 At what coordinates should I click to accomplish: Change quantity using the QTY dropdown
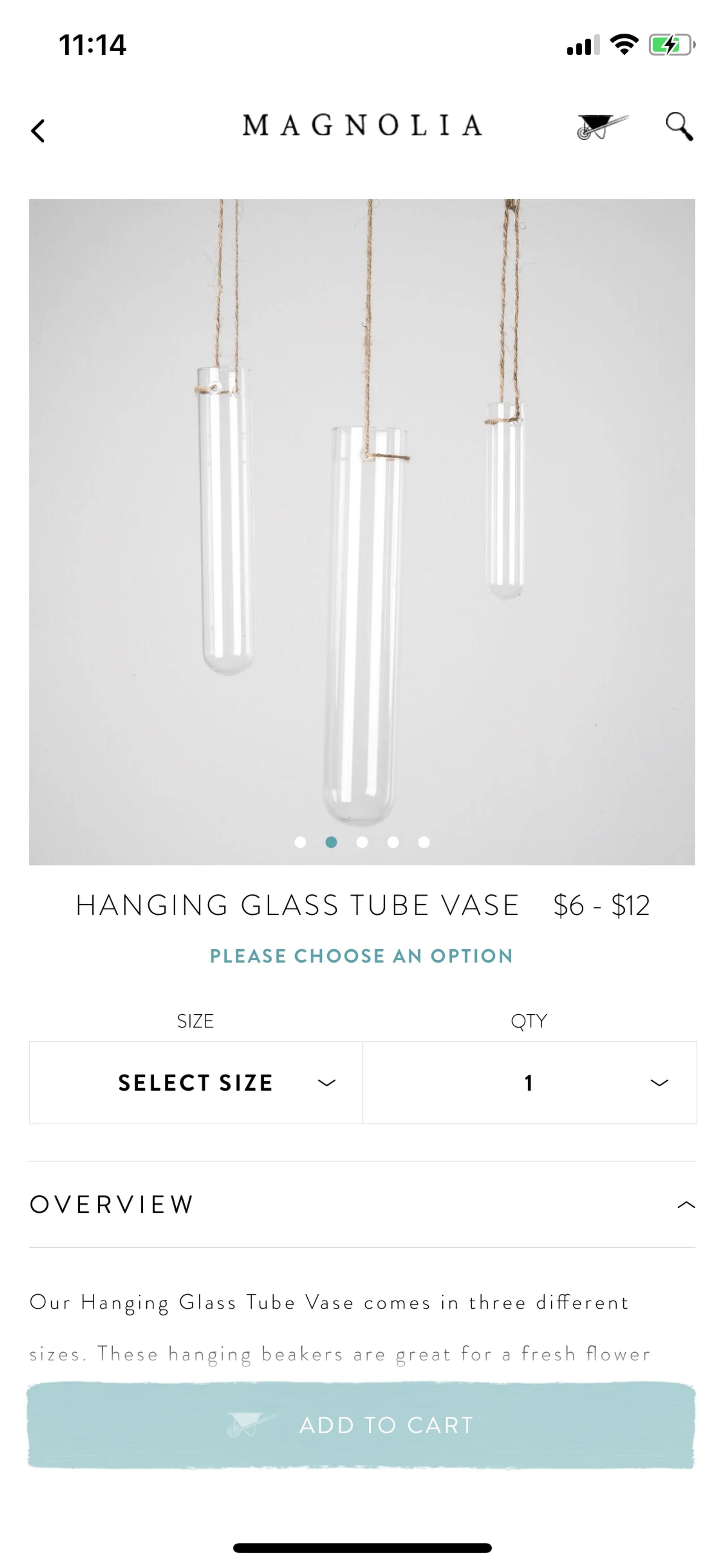pyautogui.click(x=529, y=1082)
